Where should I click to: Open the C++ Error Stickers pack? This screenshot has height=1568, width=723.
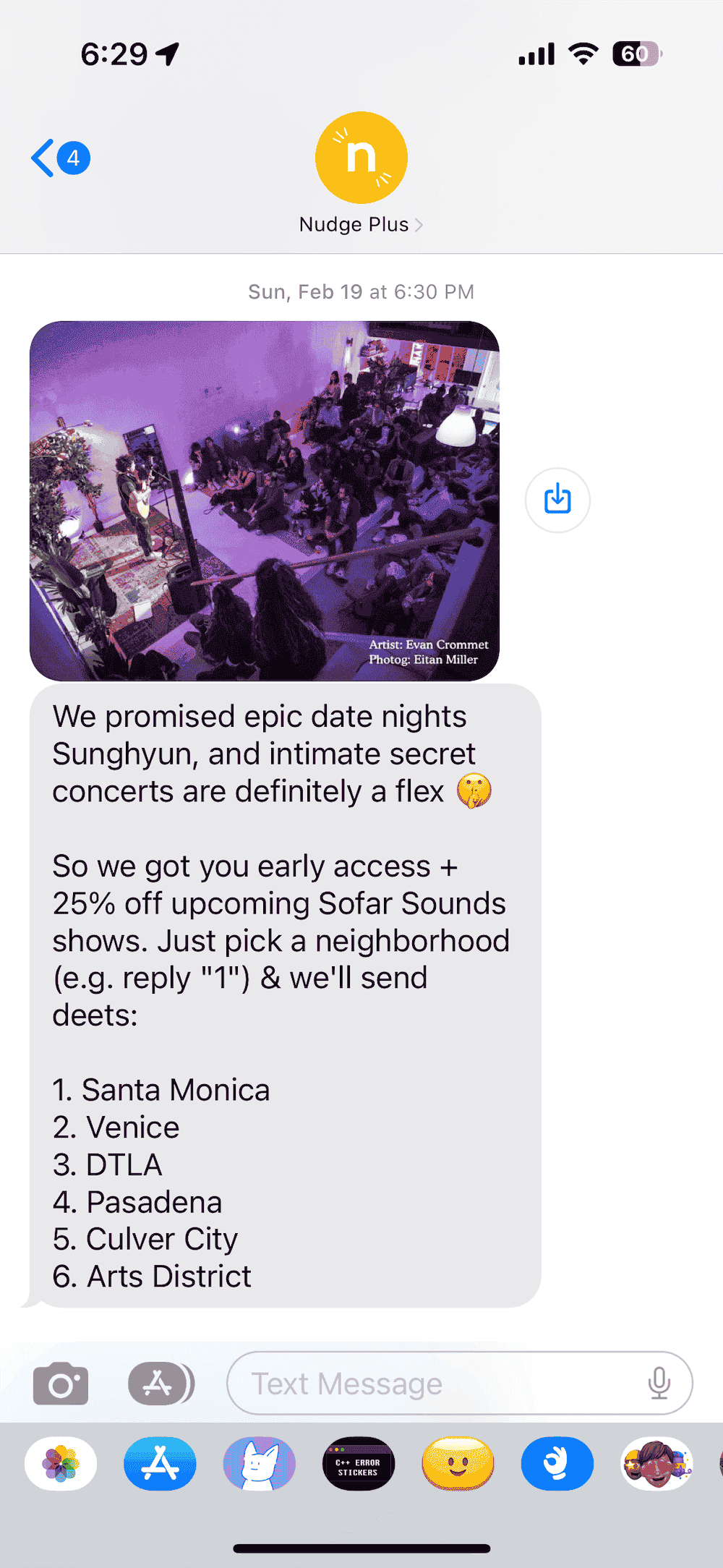(x=358, y=1464)
